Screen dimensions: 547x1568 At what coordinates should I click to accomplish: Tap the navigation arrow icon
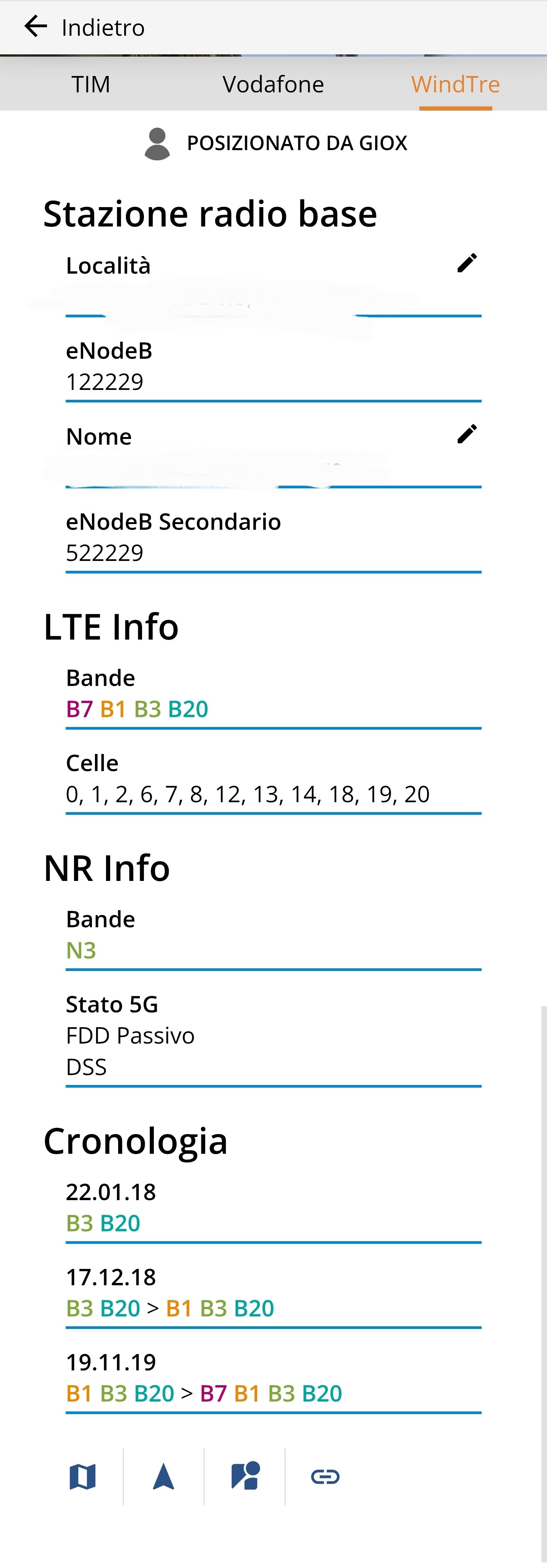pyautogui.click(x=164, y=1476)
